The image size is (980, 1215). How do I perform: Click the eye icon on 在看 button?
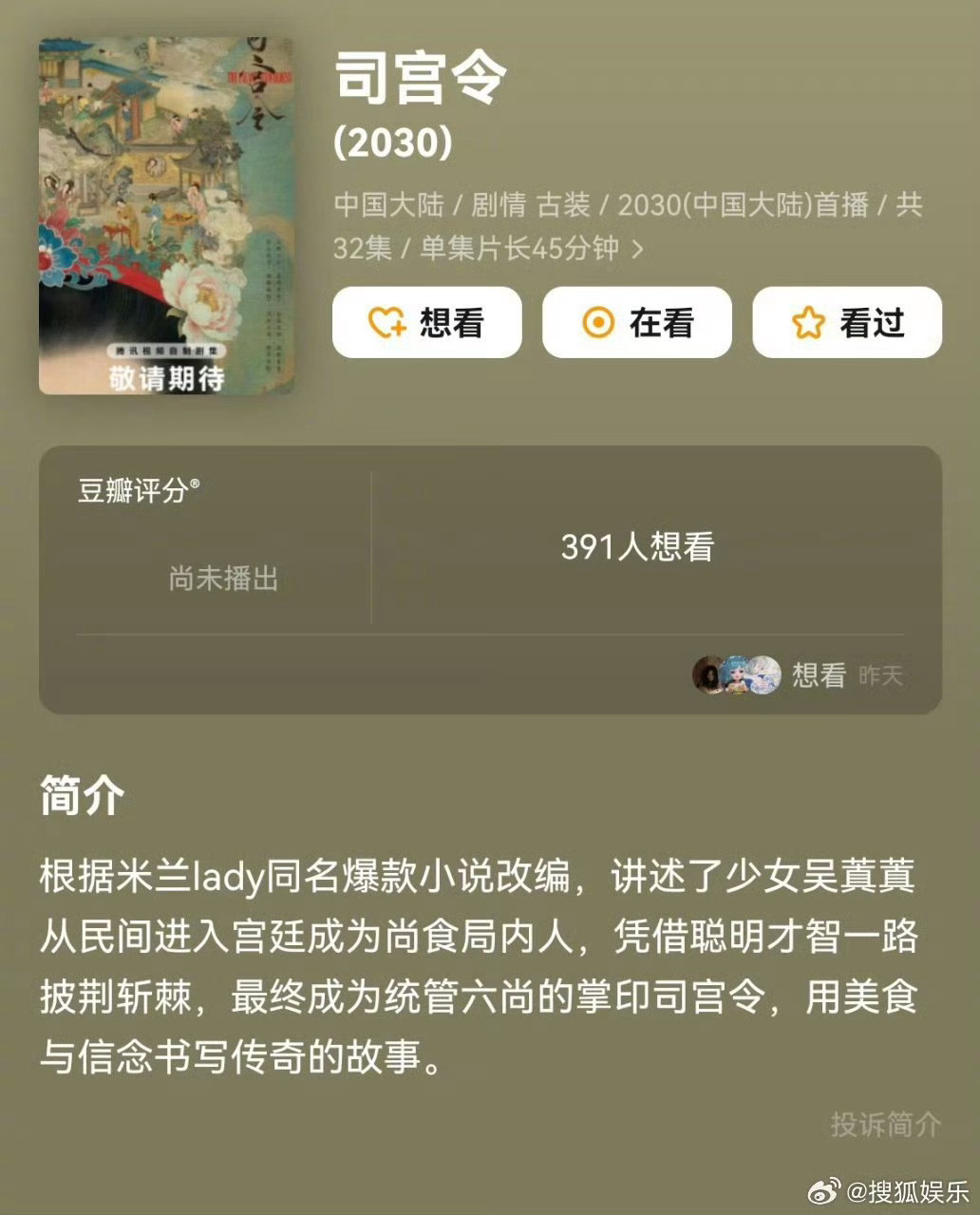tap(596, 323)
